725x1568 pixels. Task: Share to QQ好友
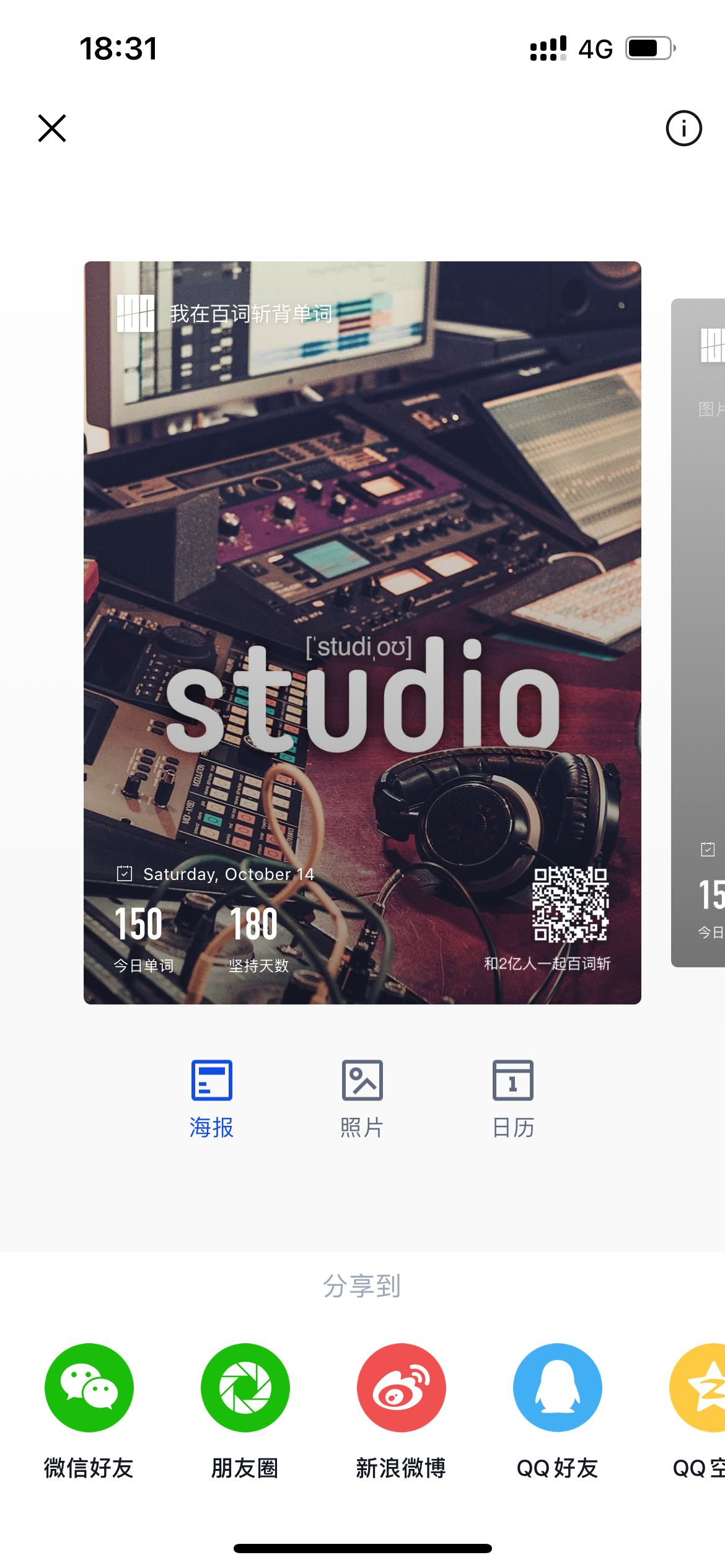558,1387
